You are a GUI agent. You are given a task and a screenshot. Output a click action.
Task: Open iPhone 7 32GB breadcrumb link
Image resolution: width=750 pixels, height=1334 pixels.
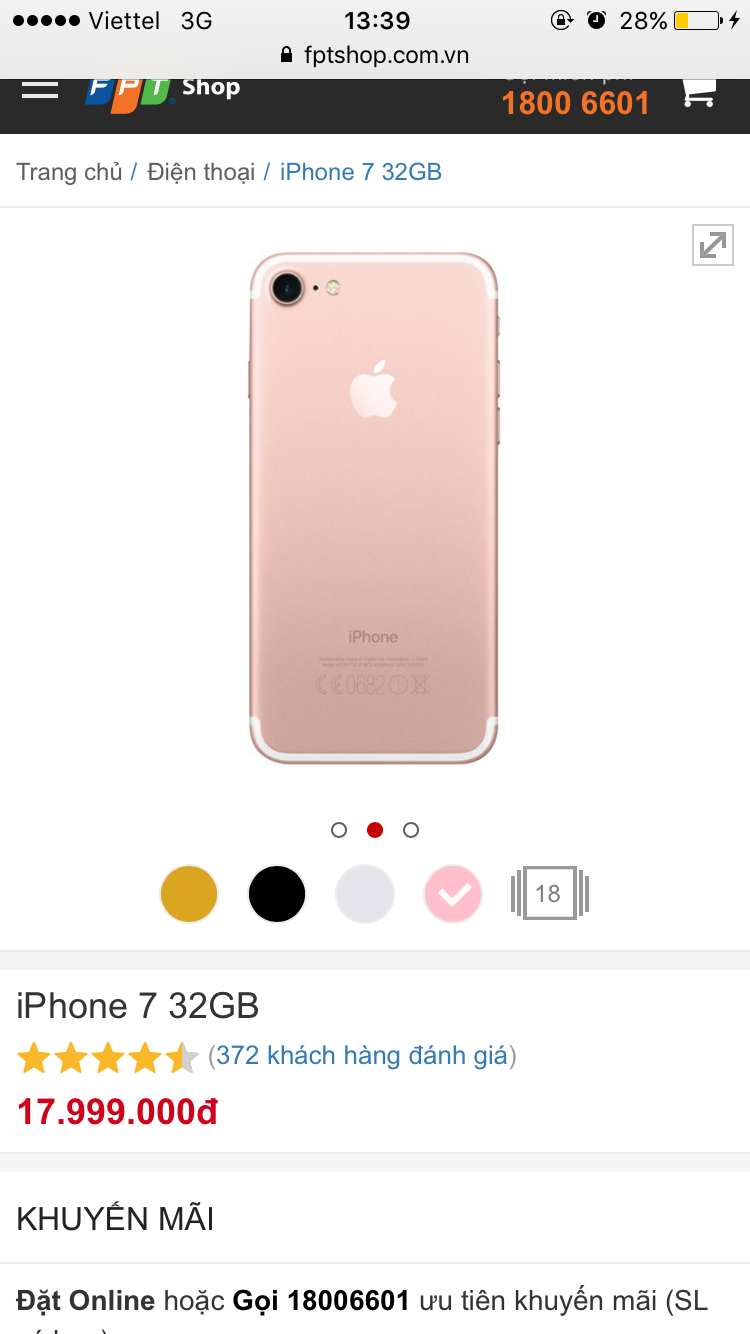click(361, 172)
